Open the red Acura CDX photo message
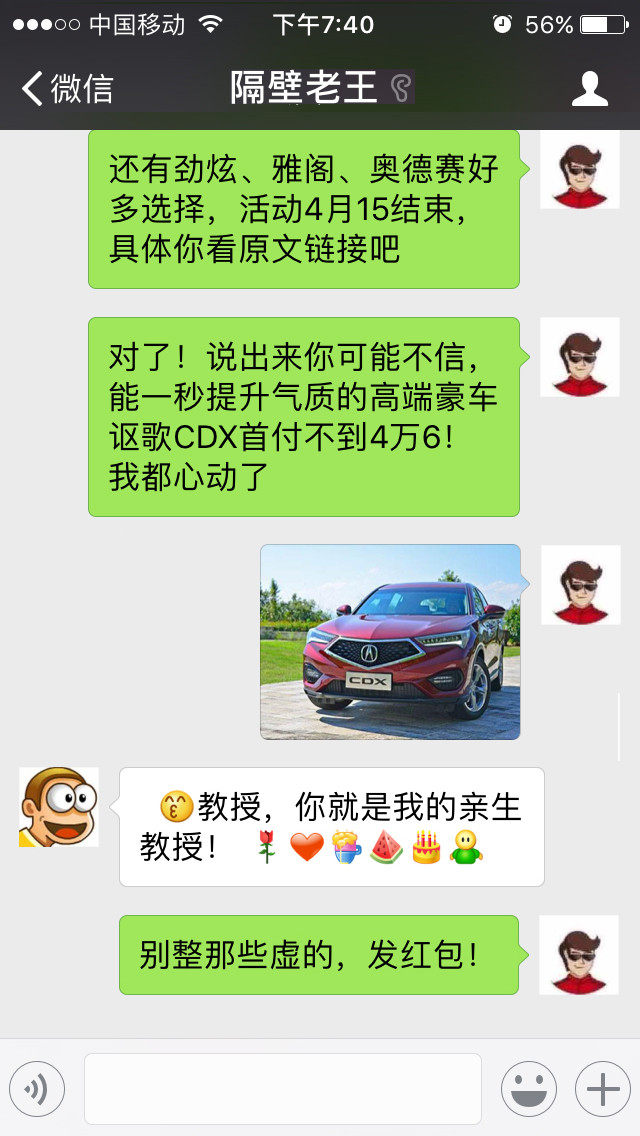The width and height of the screenshot is (640, 1136). tap(390, 642)
